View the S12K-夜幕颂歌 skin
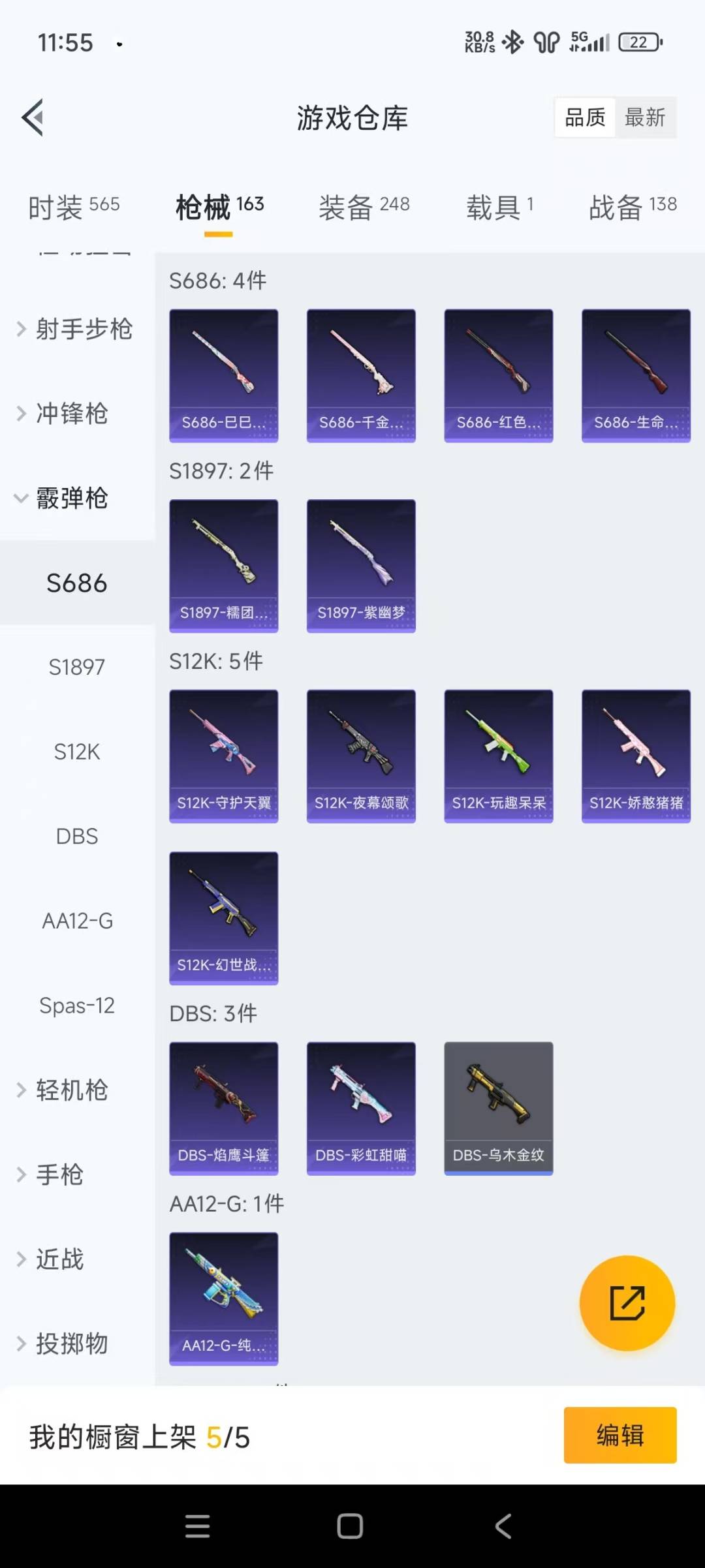Screen dimensions: 705x1568 coord(361,756)
